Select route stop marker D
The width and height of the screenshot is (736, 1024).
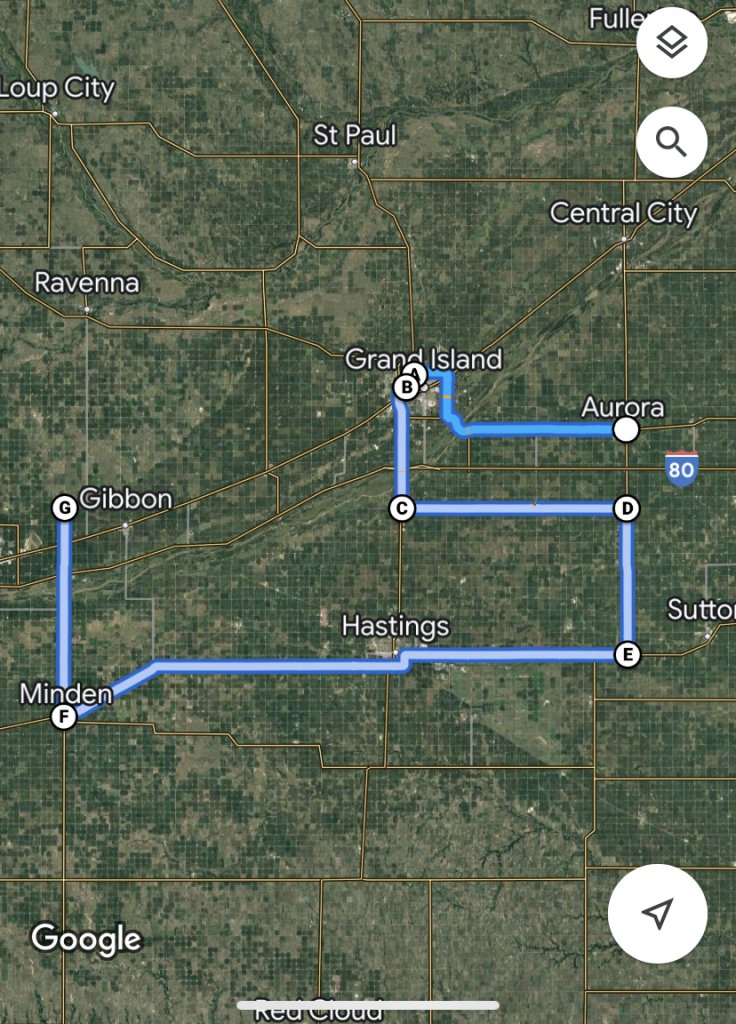coord(626,509)
